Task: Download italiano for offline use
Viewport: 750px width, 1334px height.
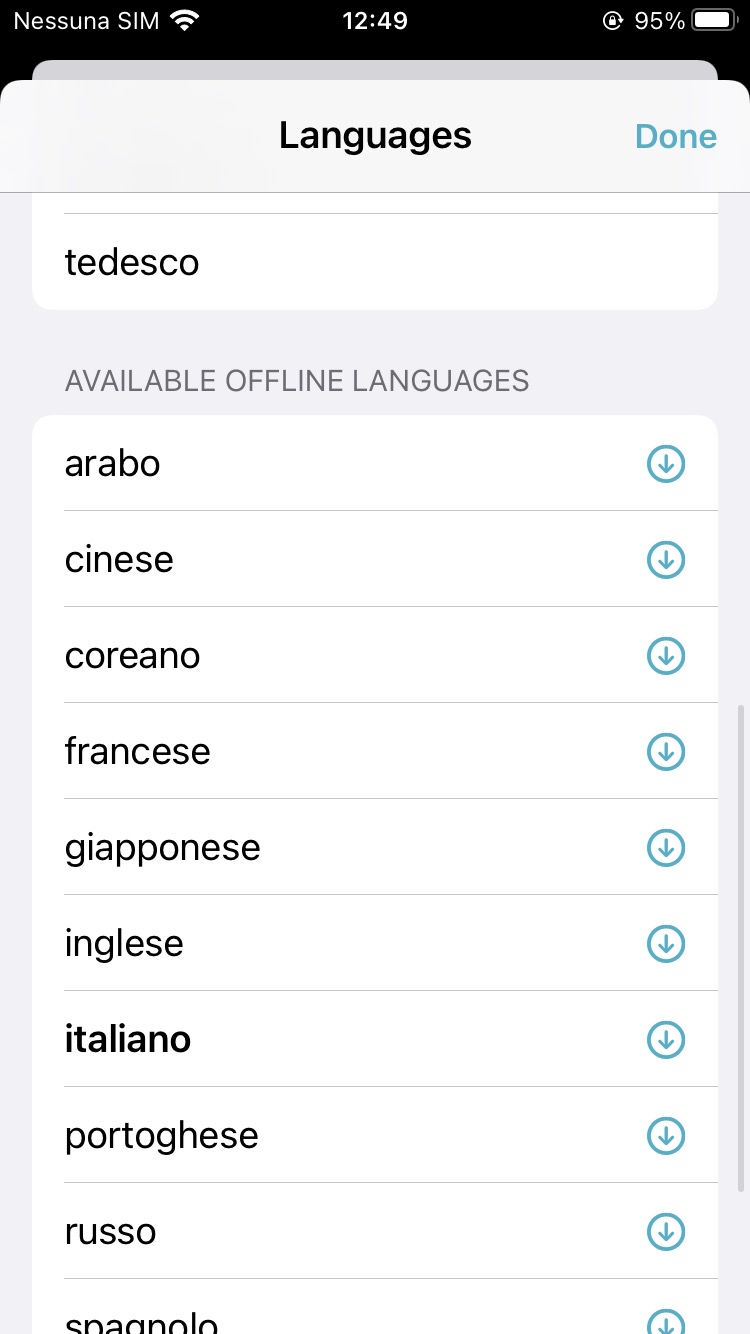Action: click(x=666, y=1040)
